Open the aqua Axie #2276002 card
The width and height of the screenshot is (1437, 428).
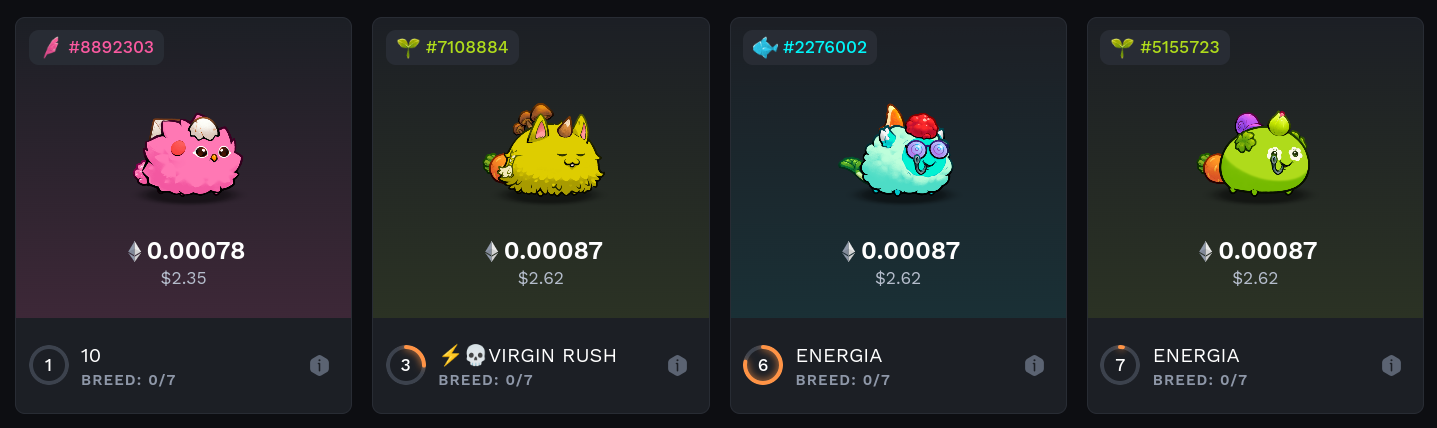(898, 160)
